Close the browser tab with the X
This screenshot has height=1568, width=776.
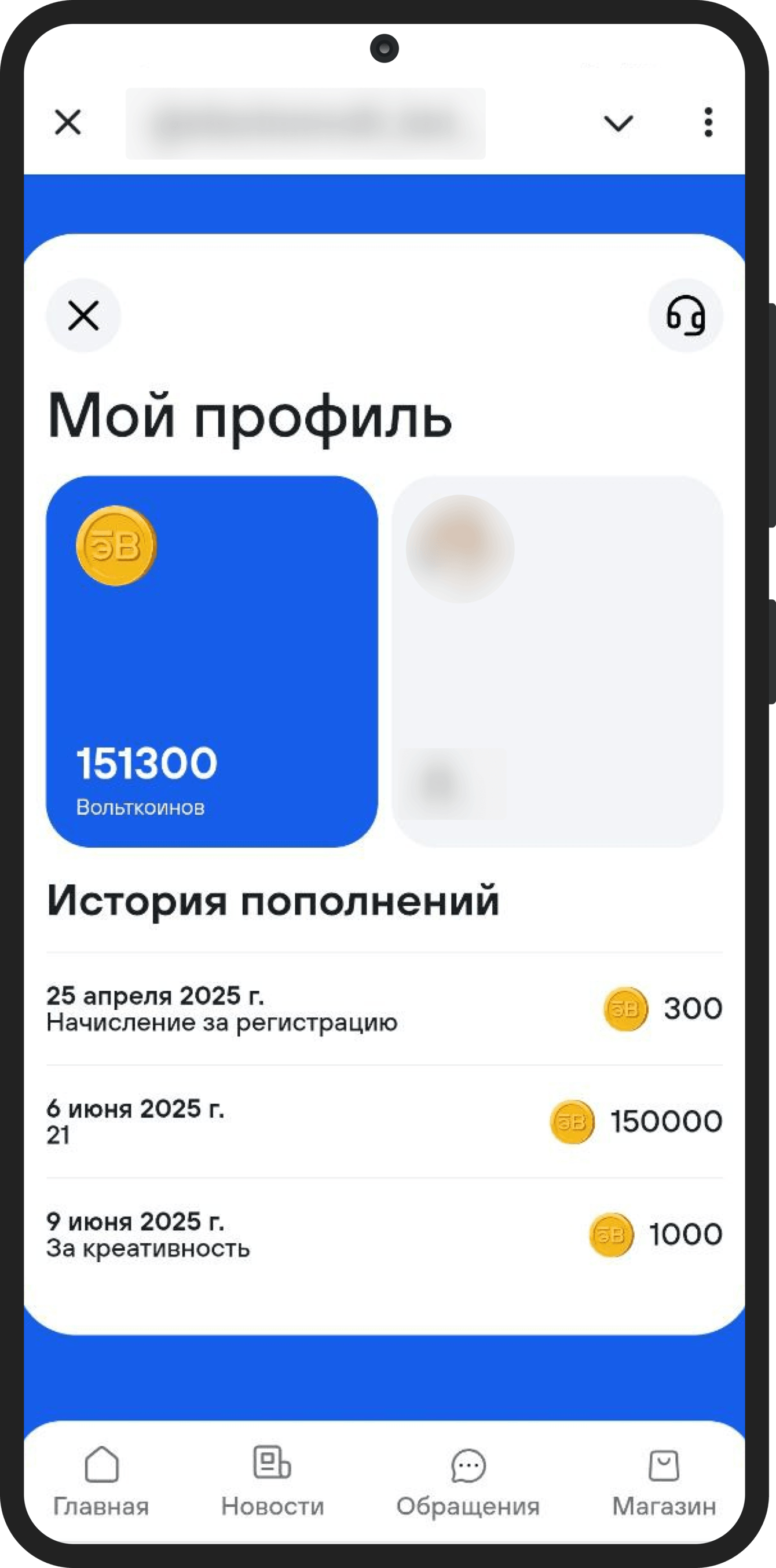click(68, 122)
